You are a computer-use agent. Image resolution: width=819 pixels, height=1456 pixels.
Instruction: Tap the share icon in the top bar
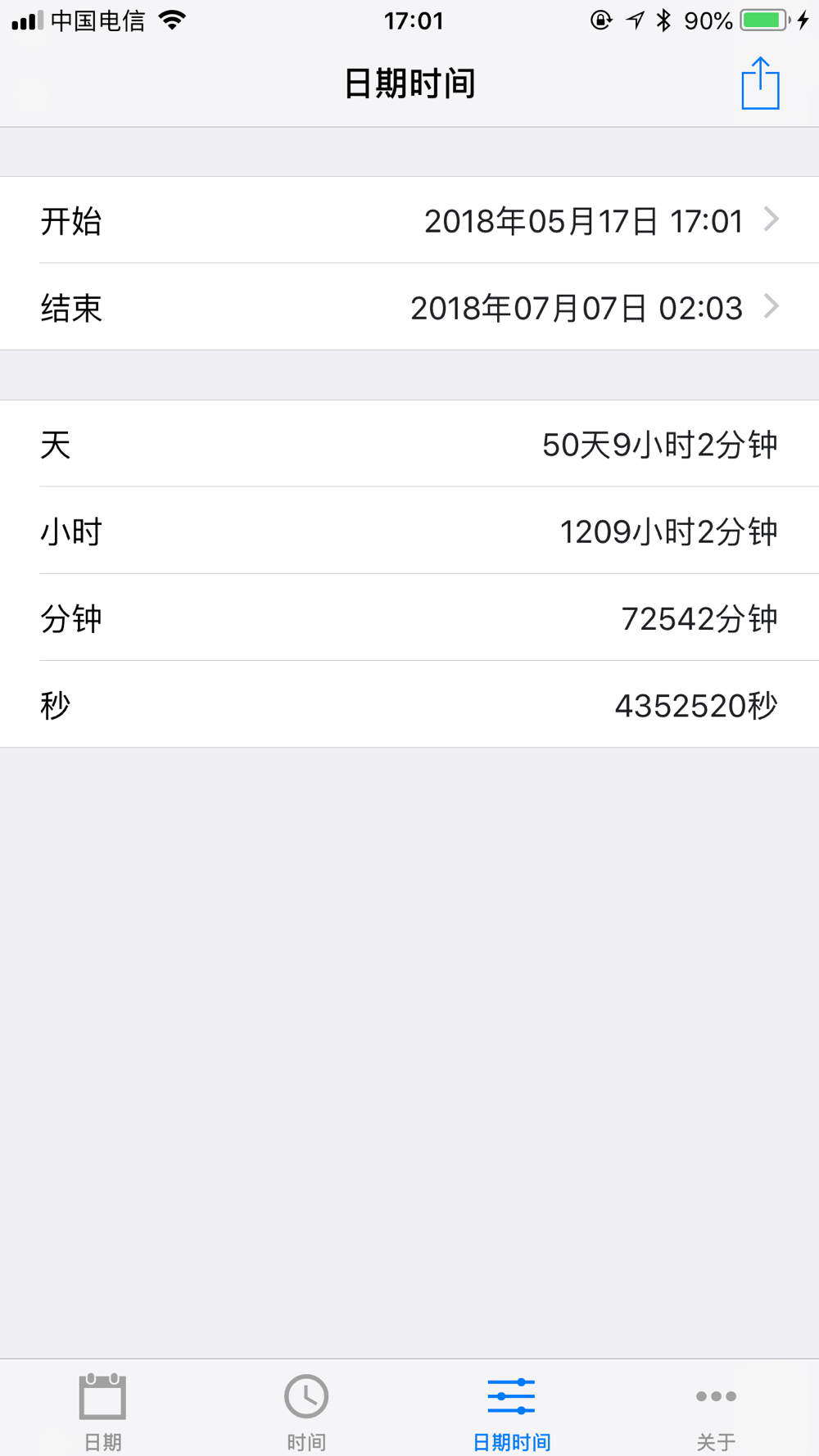(760, 84)
